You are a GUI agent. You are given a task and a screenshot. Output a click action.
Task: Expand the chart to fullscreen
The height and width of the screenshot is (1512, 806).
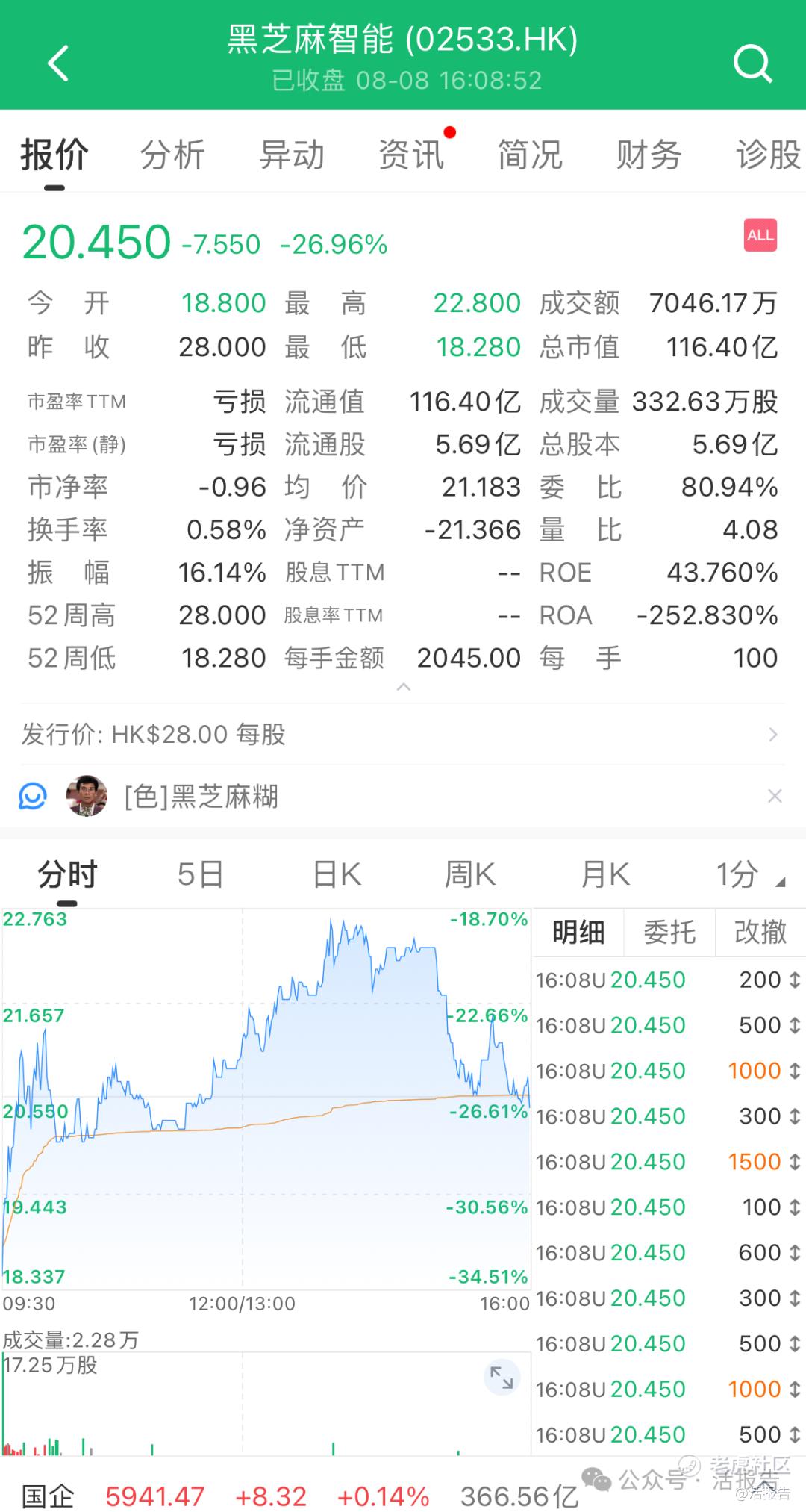[502, 1378]
